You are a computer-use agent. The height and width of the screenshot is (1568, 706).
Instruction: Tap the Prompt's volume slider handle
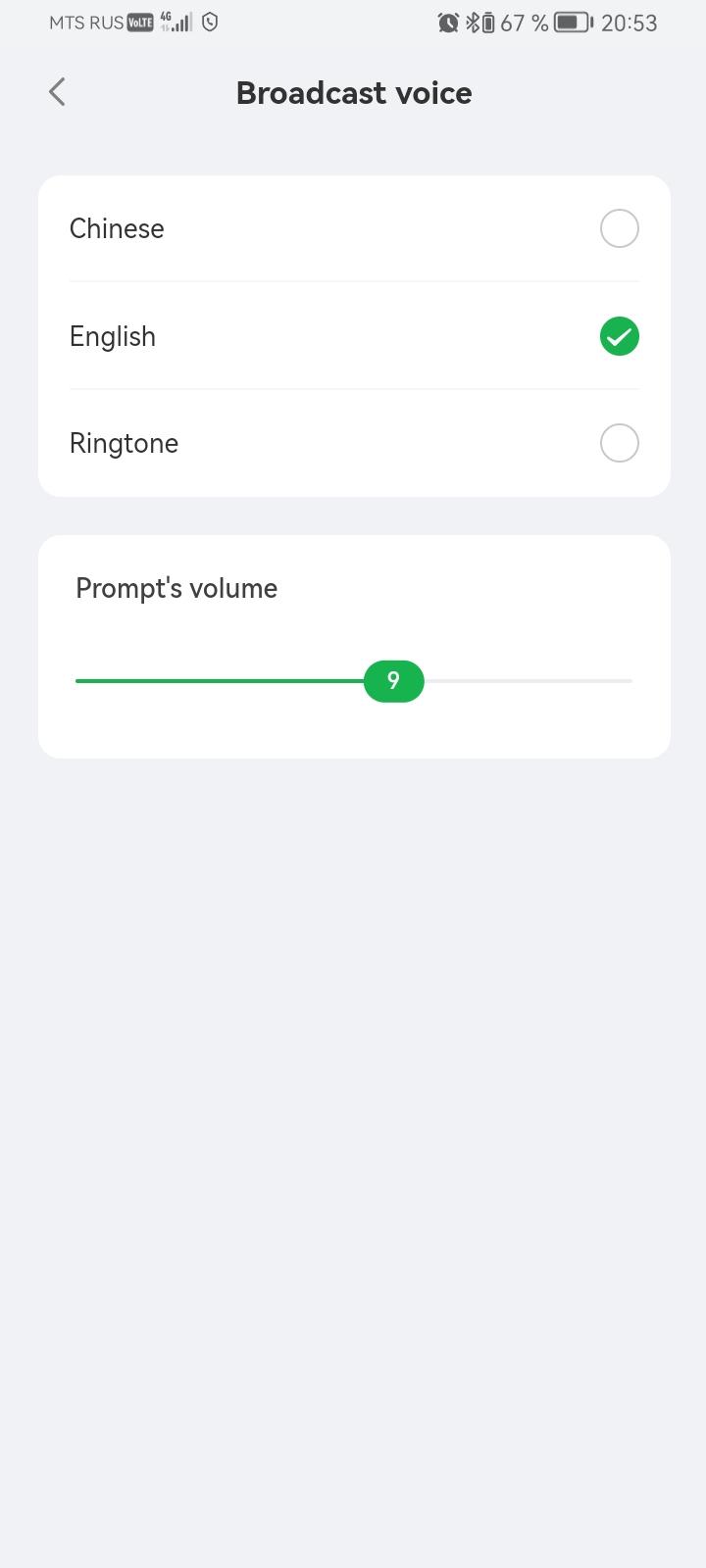point(393,681)
